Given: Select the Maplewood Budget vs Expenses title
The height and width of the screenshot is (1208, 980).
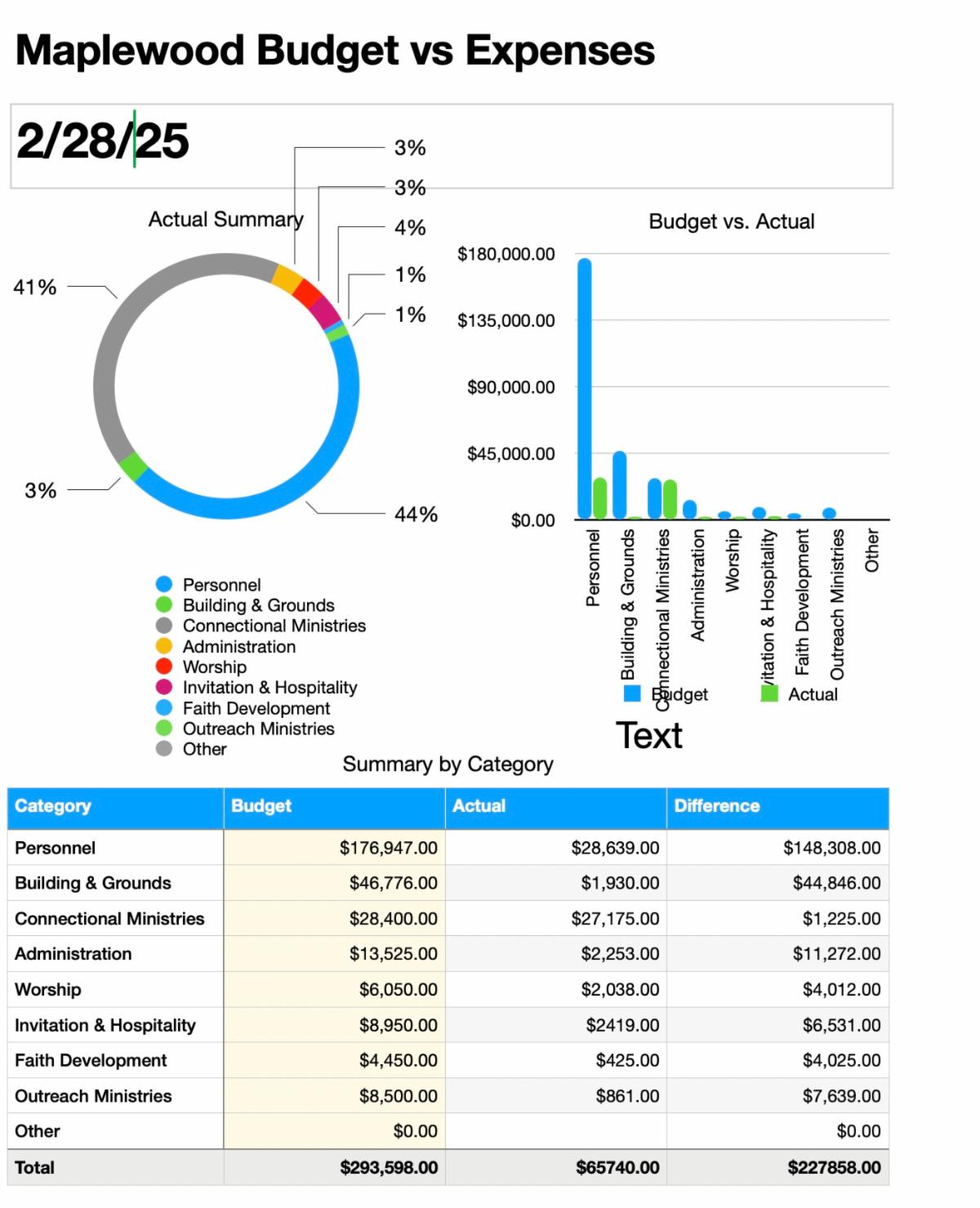Looking at the screenshot, I should 335,51.
